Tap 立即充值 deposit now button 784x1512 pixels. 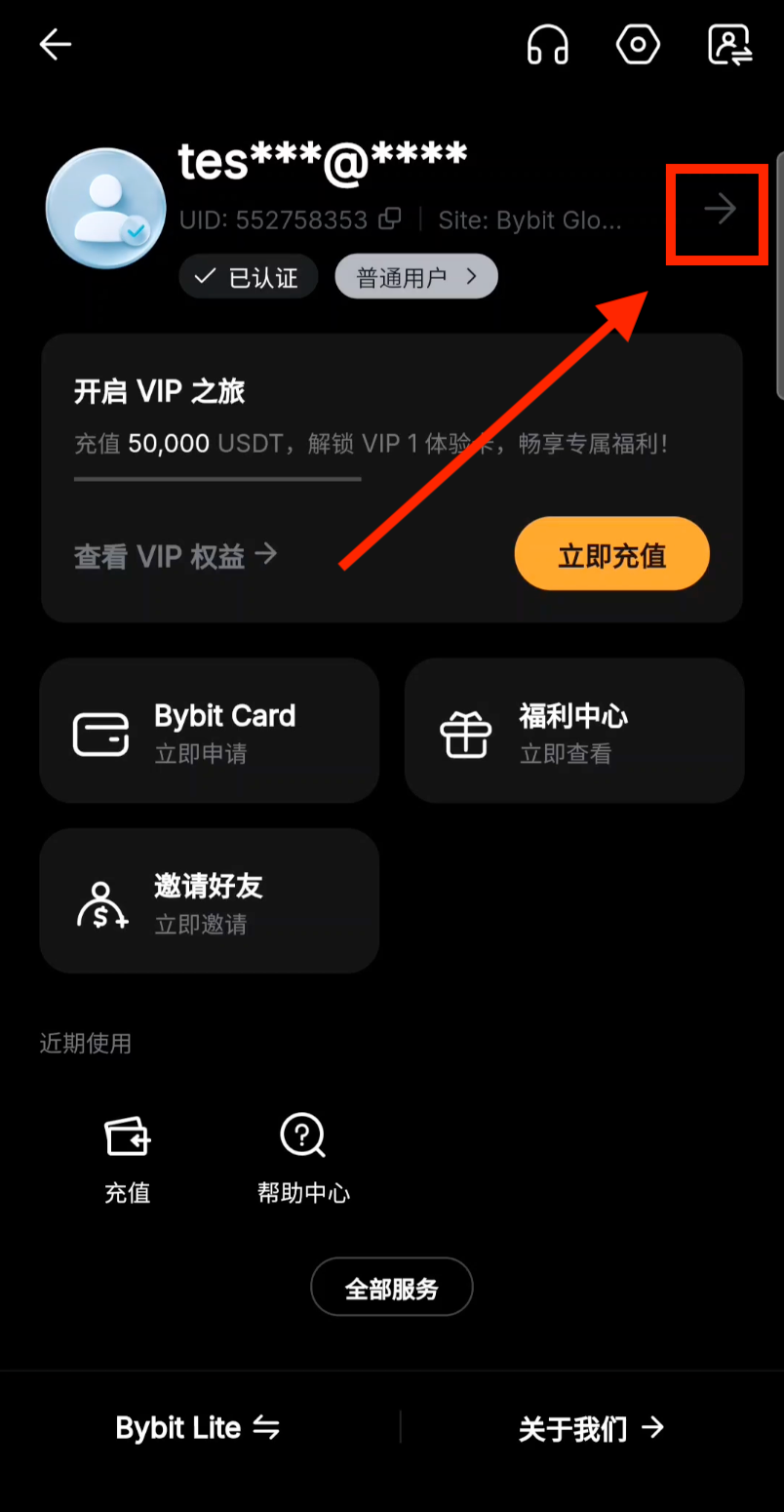tap(610, 553)
